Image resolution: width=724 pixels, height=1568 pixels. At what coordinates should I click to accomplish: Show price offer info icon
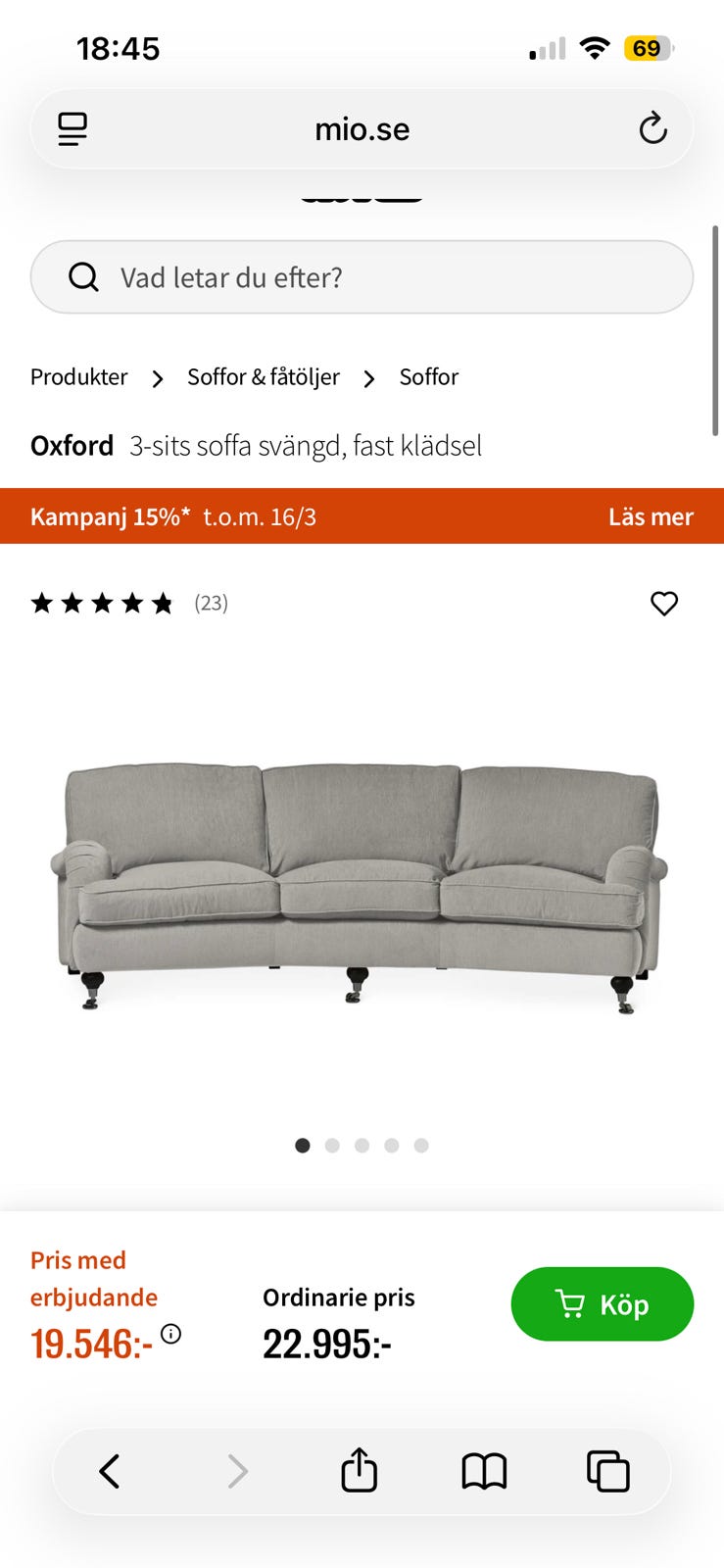pos(171,1334)
